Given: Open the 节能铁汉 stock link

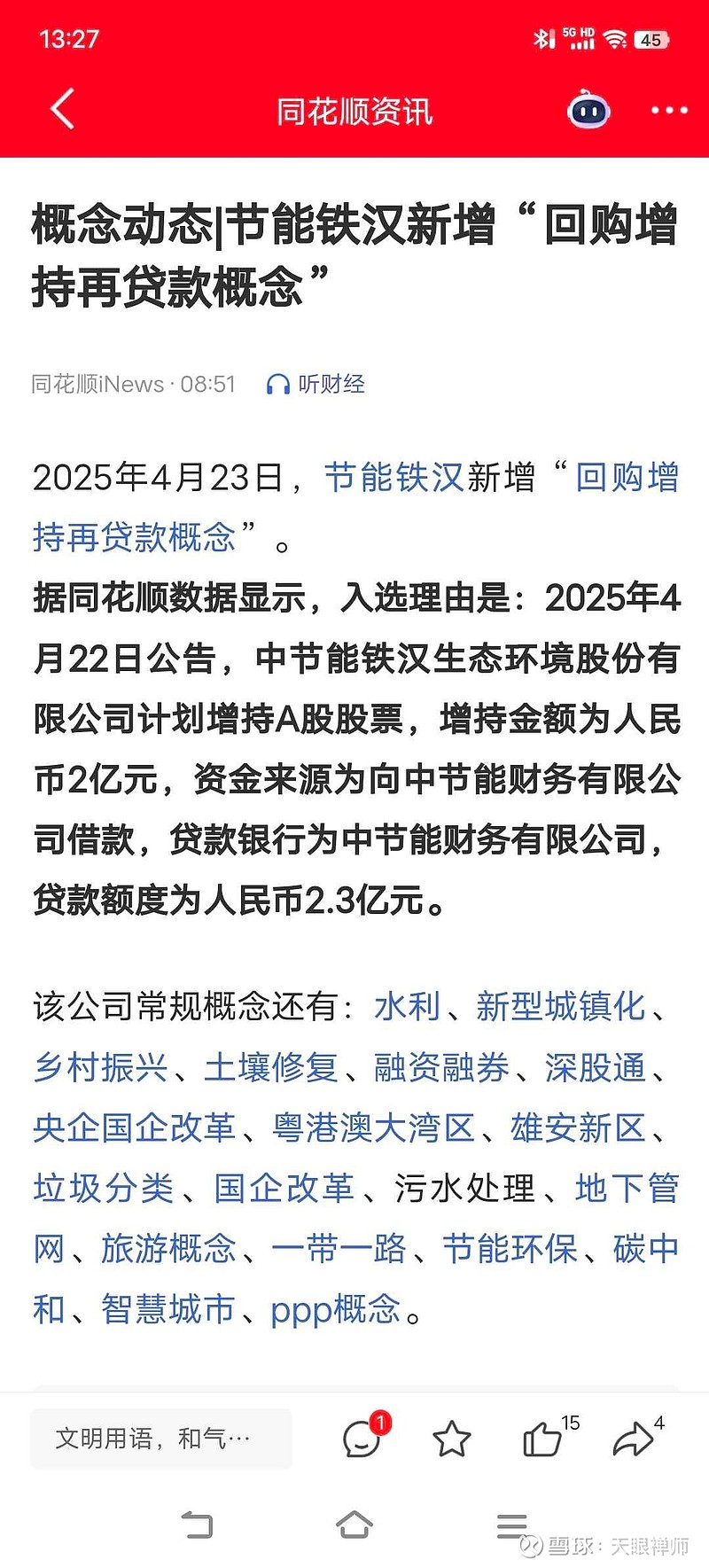Looking at the screenshot, I should point(393,477).
